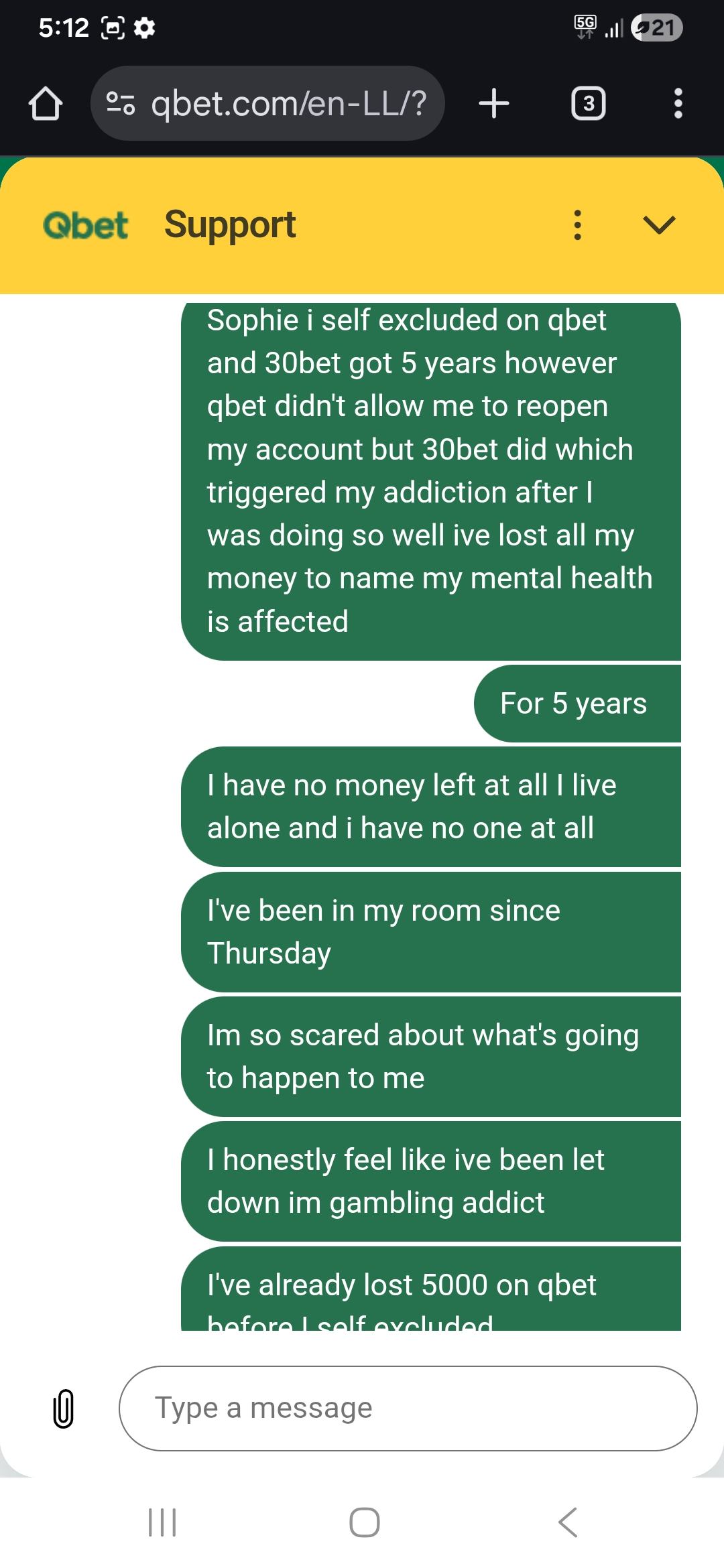Viewport: 724px width, 1568px height.
Task: Go to the browser home page
Action: point(46,104)
